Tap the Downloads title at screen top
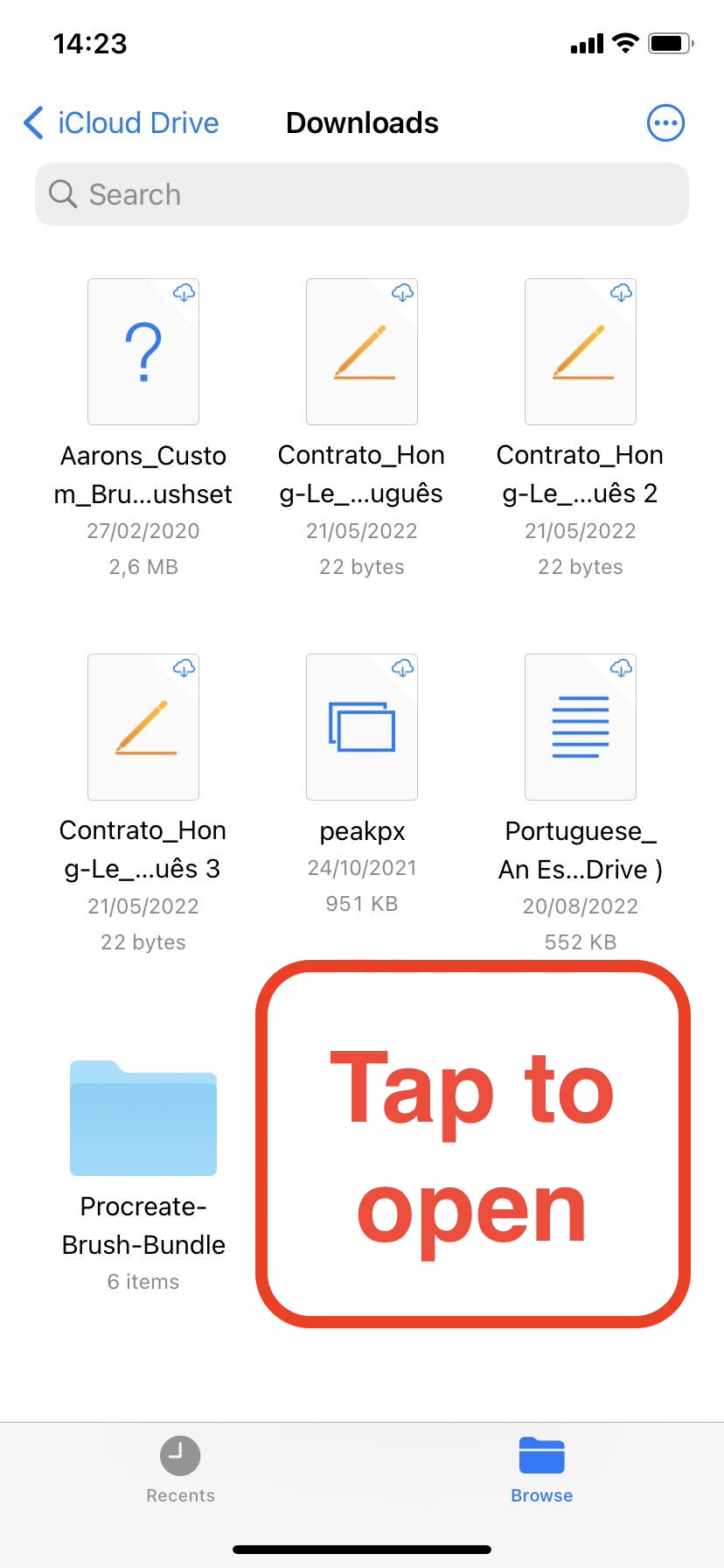This screenshot has height=1568, width=724. point(361,122)
